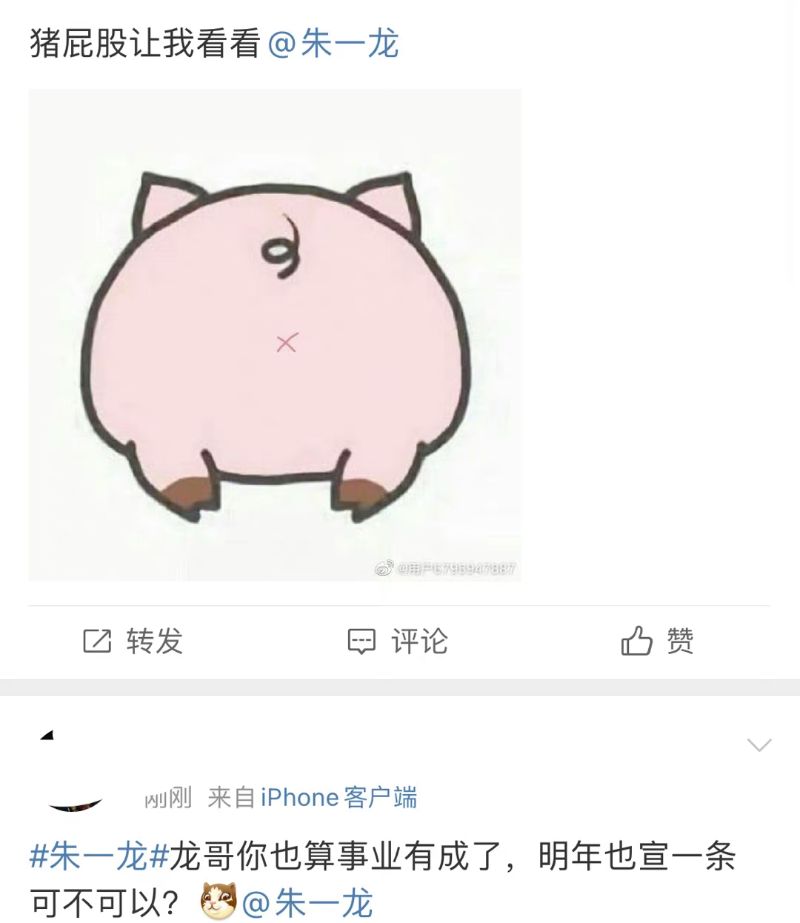This screenshot has height=923, width=800.
Task: Like the pig post with 赞
Action: [x=657, y=641]
